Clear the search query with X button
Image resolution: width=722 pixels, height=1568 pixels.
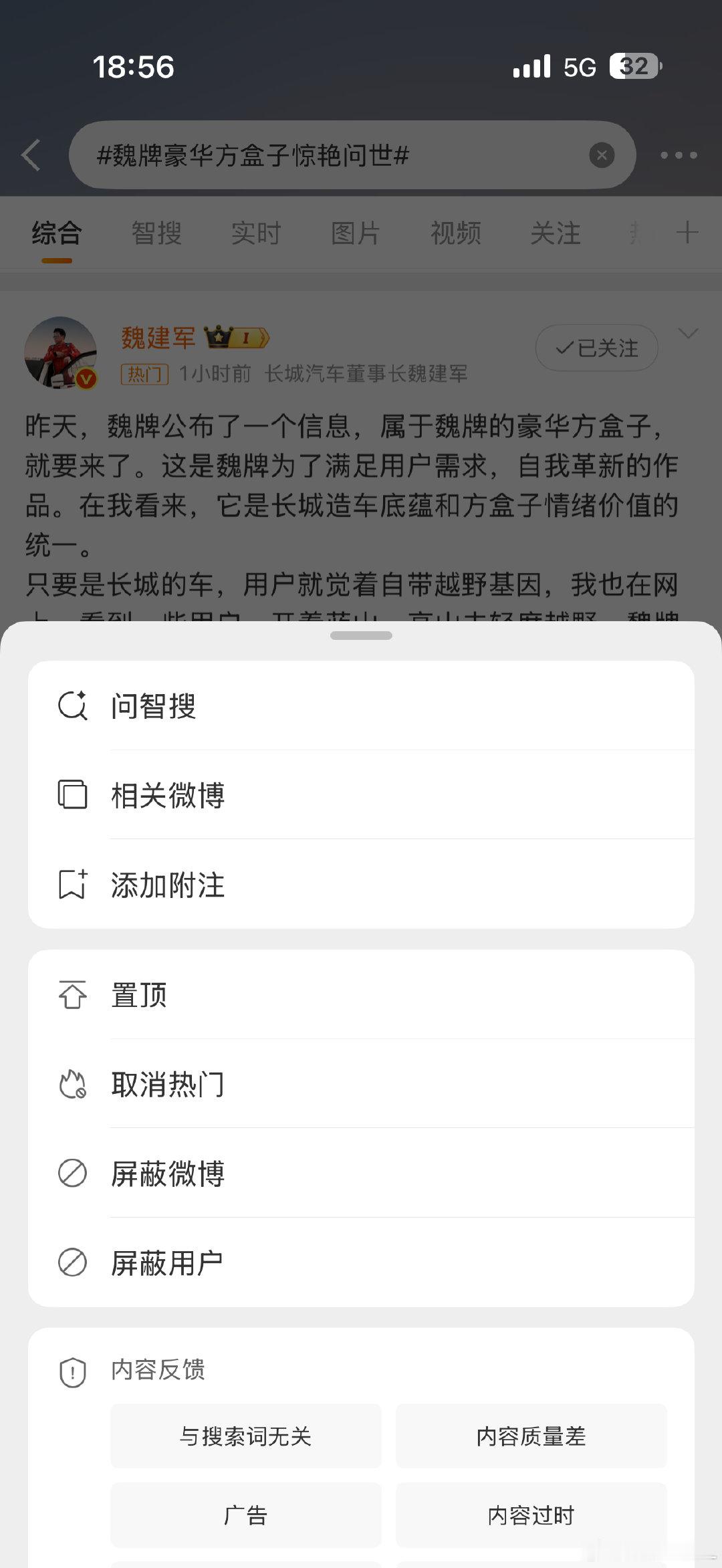point(602,155)
